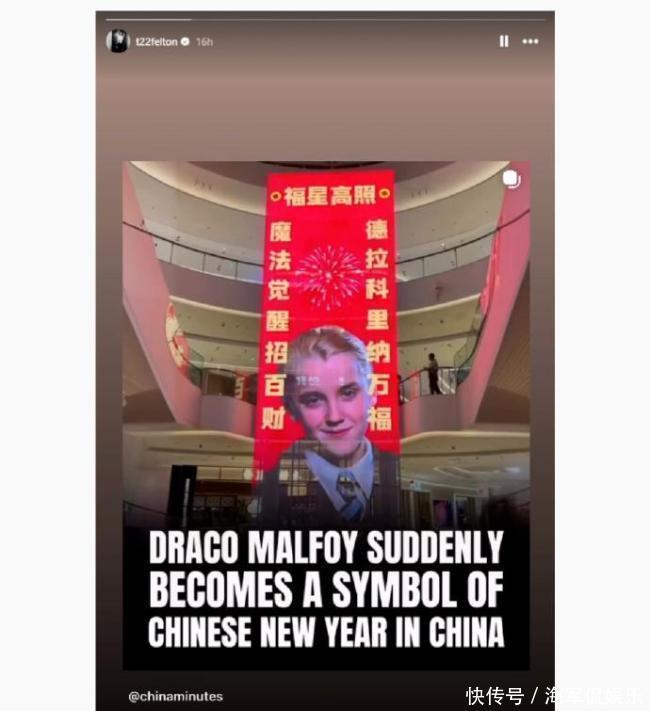Pause the story playback
650x711 pixels.
[503, 41]
